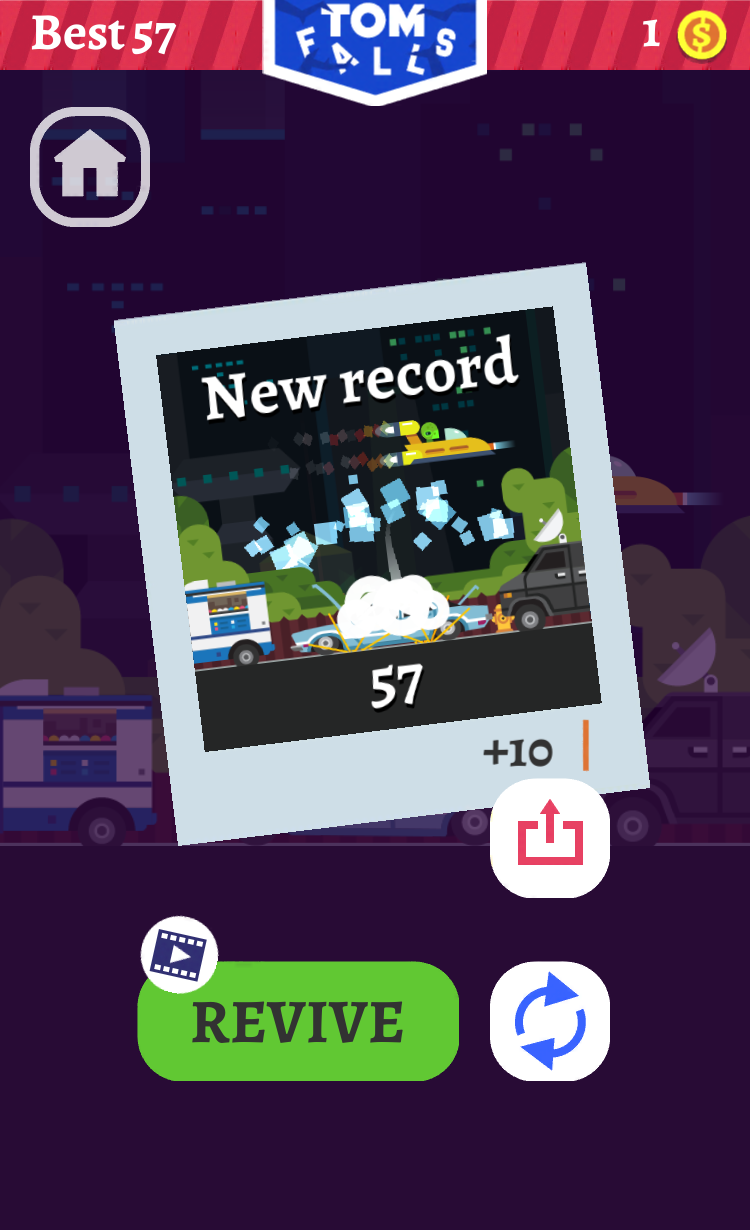Return home via the house icon
The image size is (750, 1230).
tap(89, 165)
